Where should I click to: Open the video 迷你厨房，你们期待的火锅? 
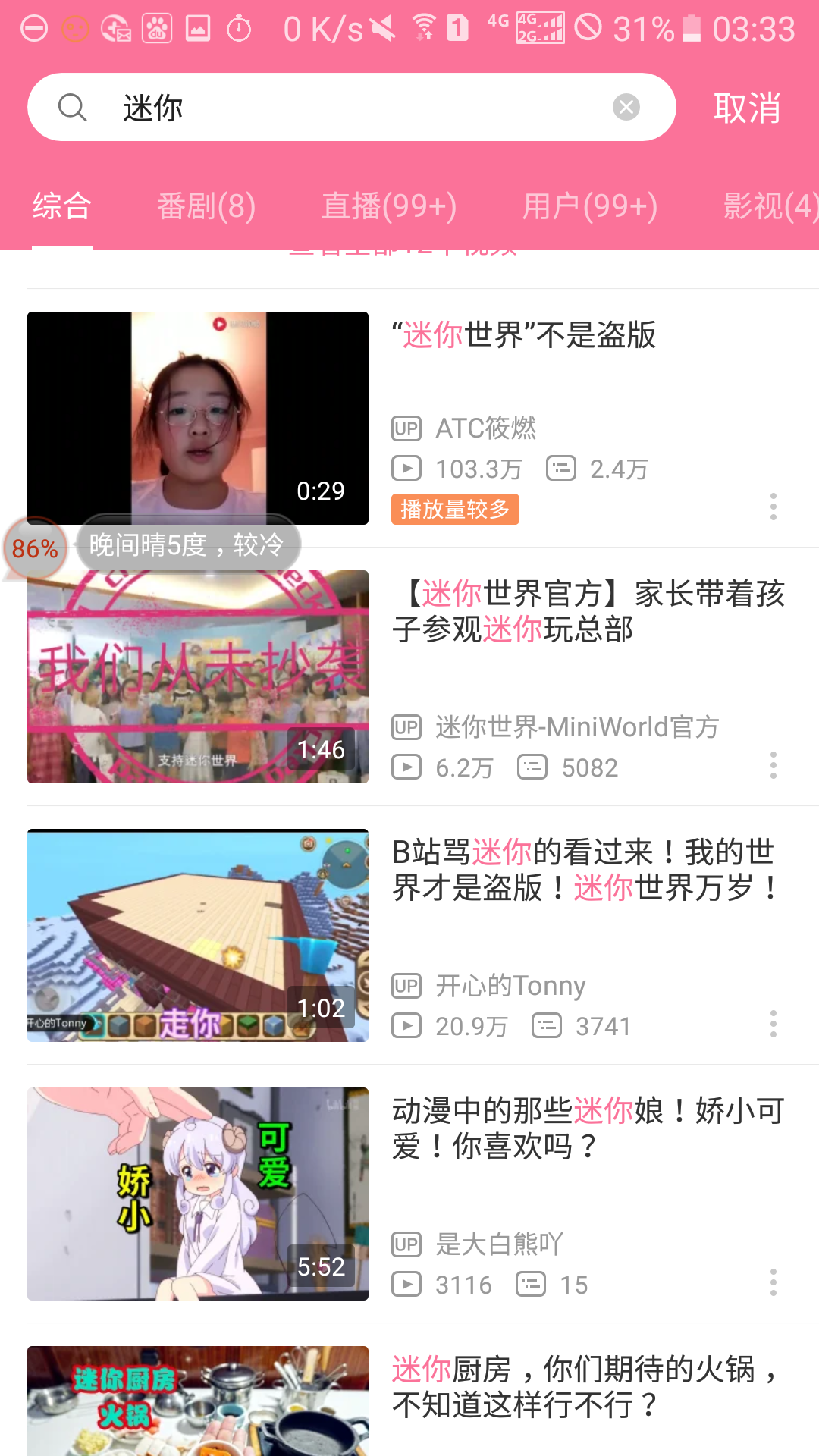pyautogui.click(x=584, y=1387)
